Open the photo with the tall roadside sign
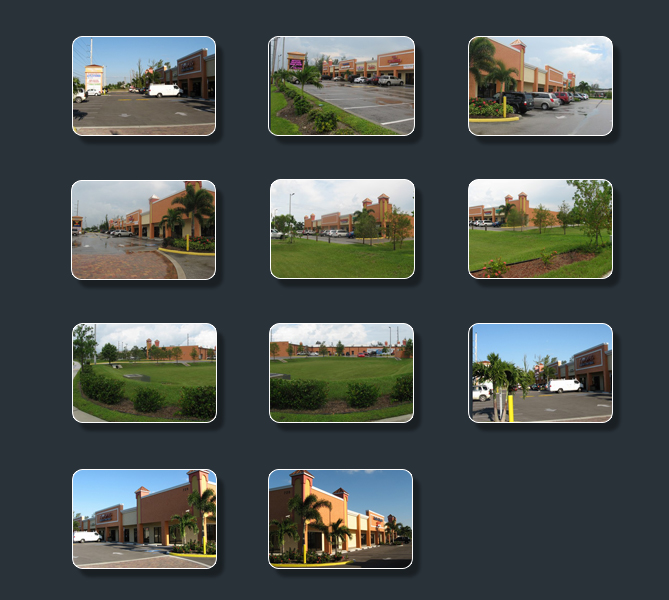The height and width of the screenshot is (600, 669). point(143,86)
